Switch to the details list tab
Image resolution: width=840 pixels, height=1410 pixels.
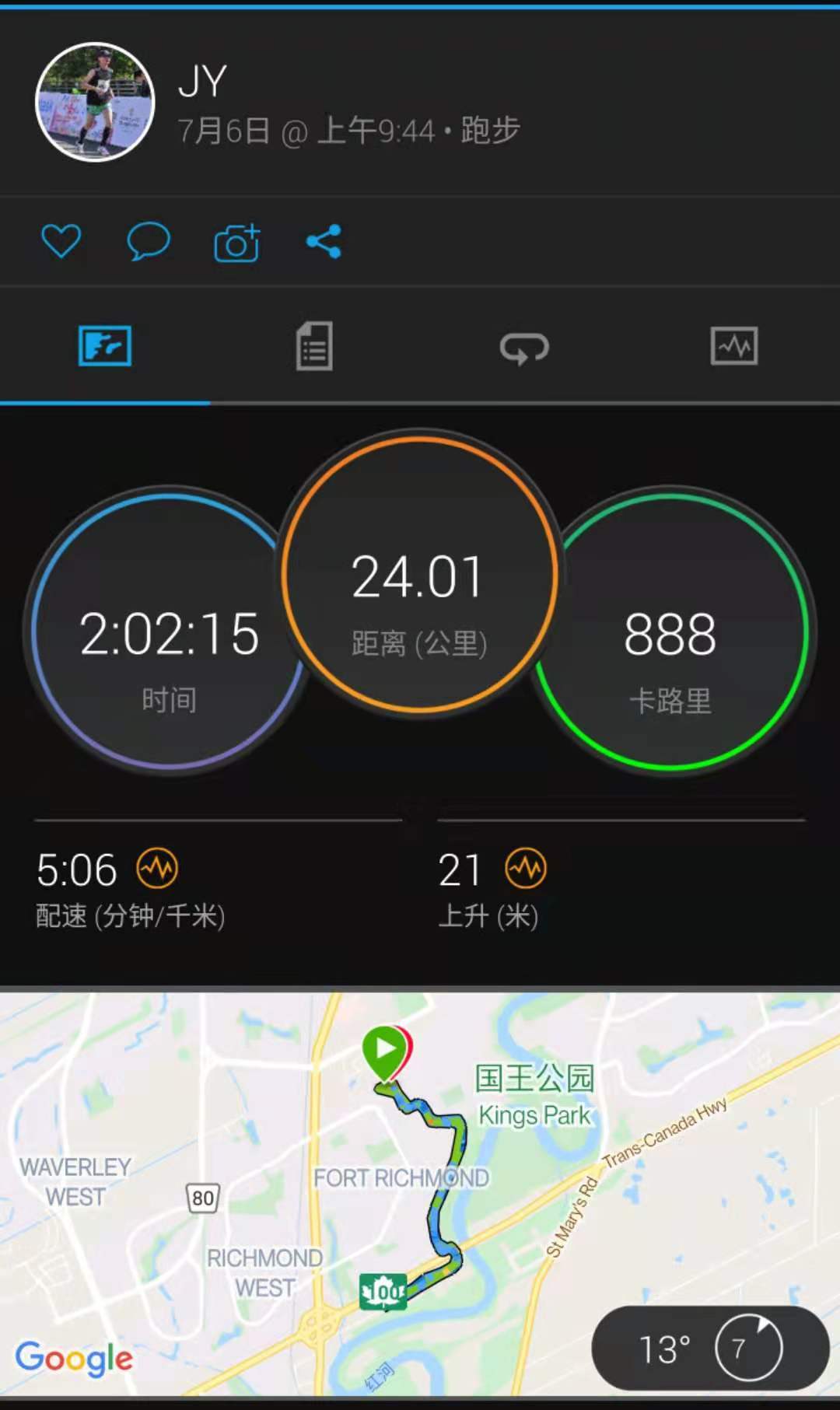[x=314, y=346]
